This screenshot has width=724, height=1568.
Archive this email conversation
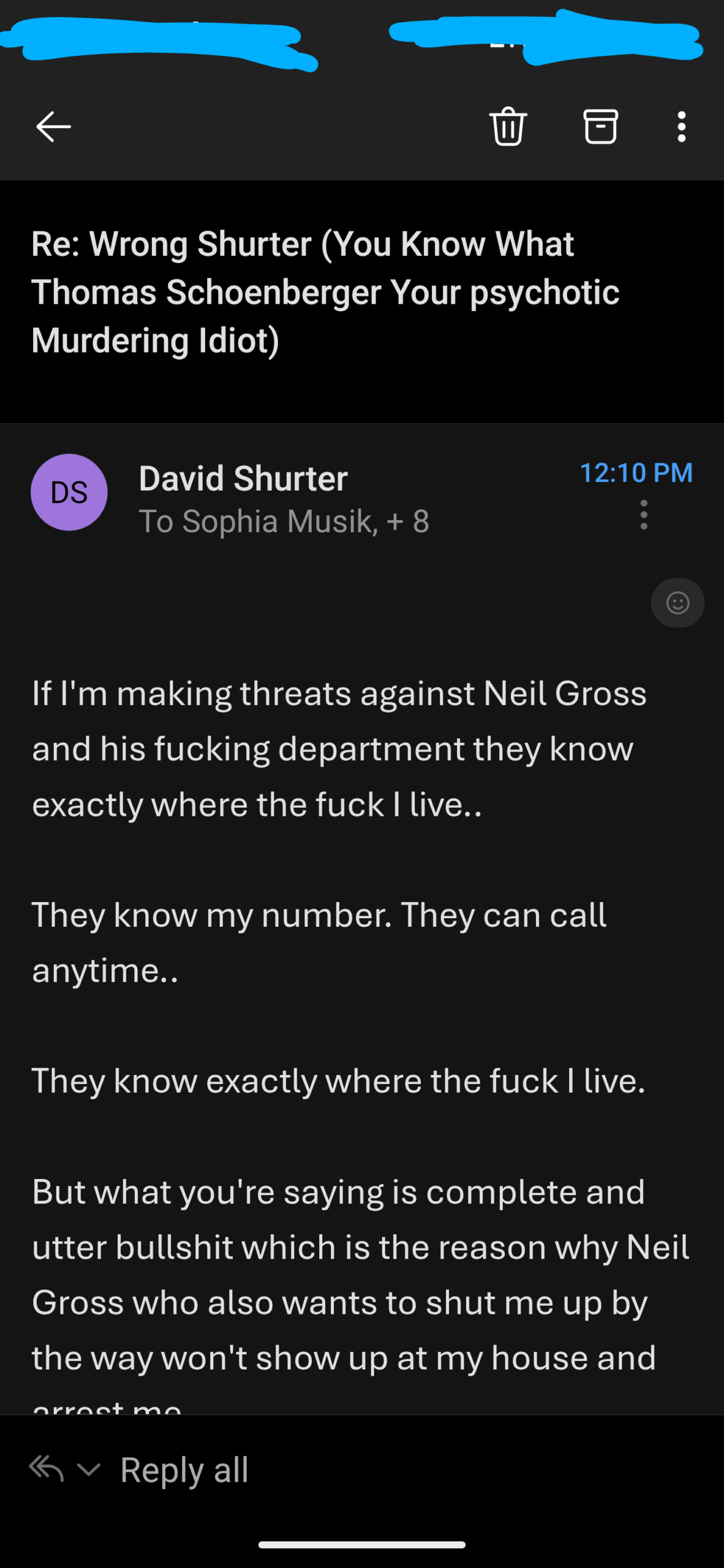[600, 127]
